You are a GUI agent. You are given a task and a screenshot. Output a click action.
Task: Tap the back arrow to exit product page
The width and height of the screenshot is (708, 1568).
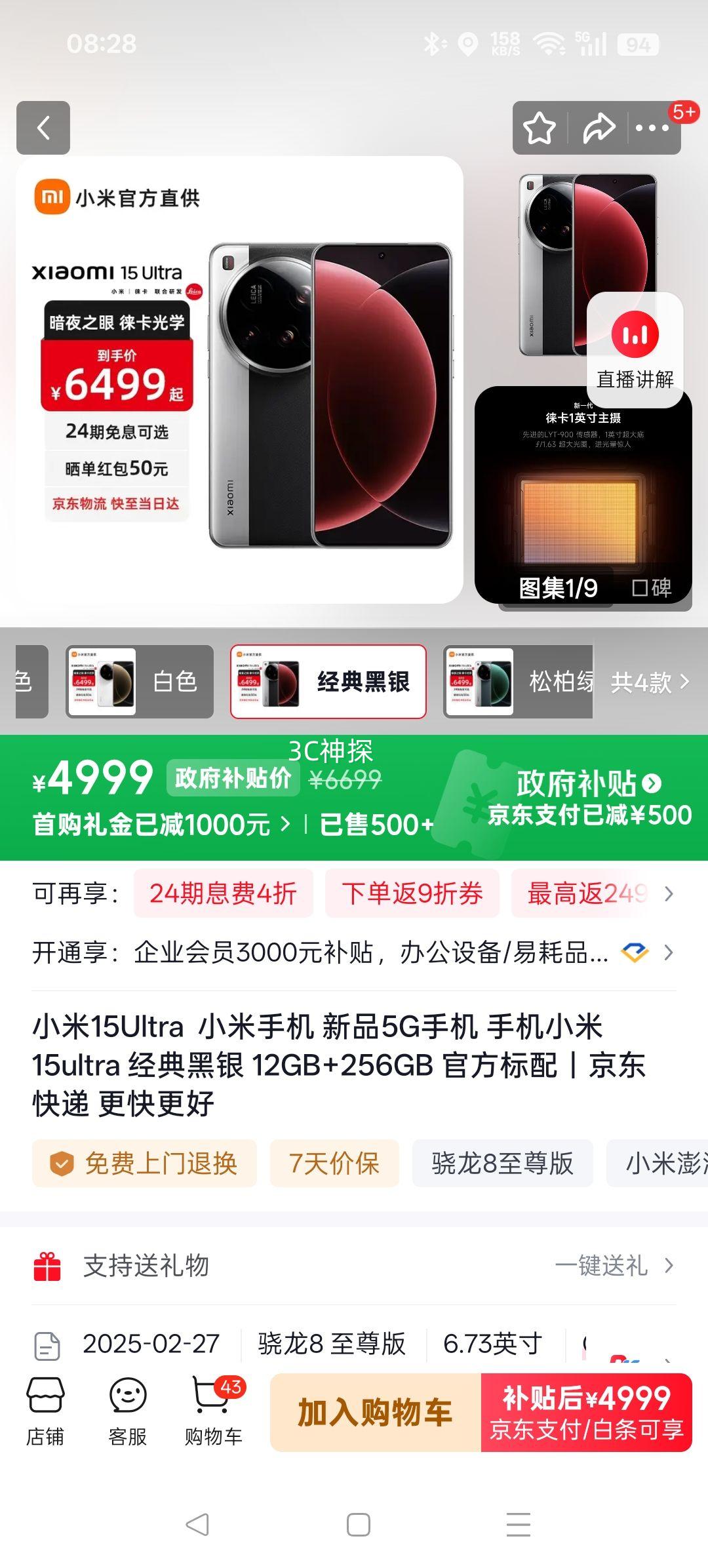click(45, 128)
